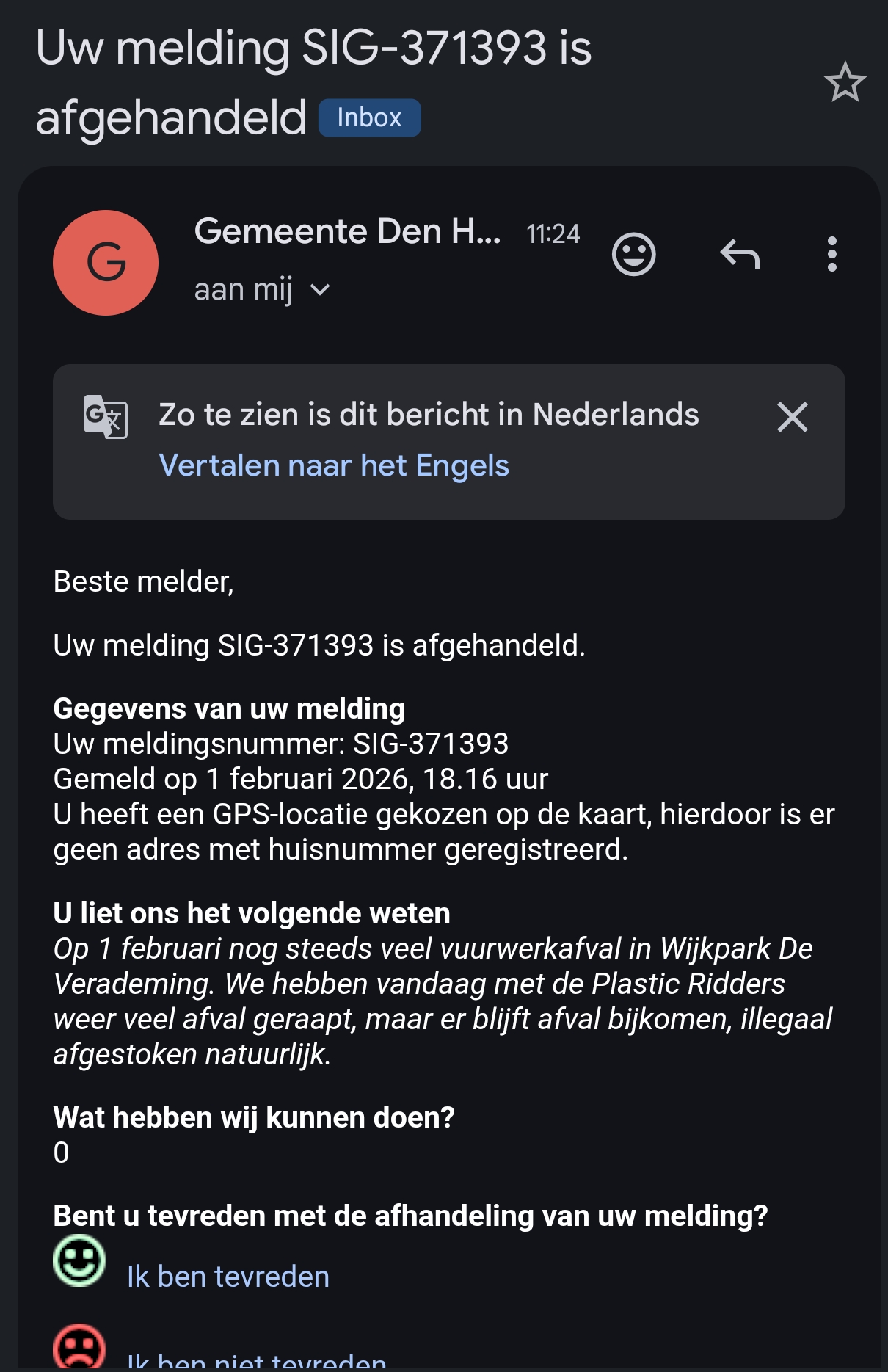
Task: Tap the Inbox label chip
Action: click(x=369, y=117)
